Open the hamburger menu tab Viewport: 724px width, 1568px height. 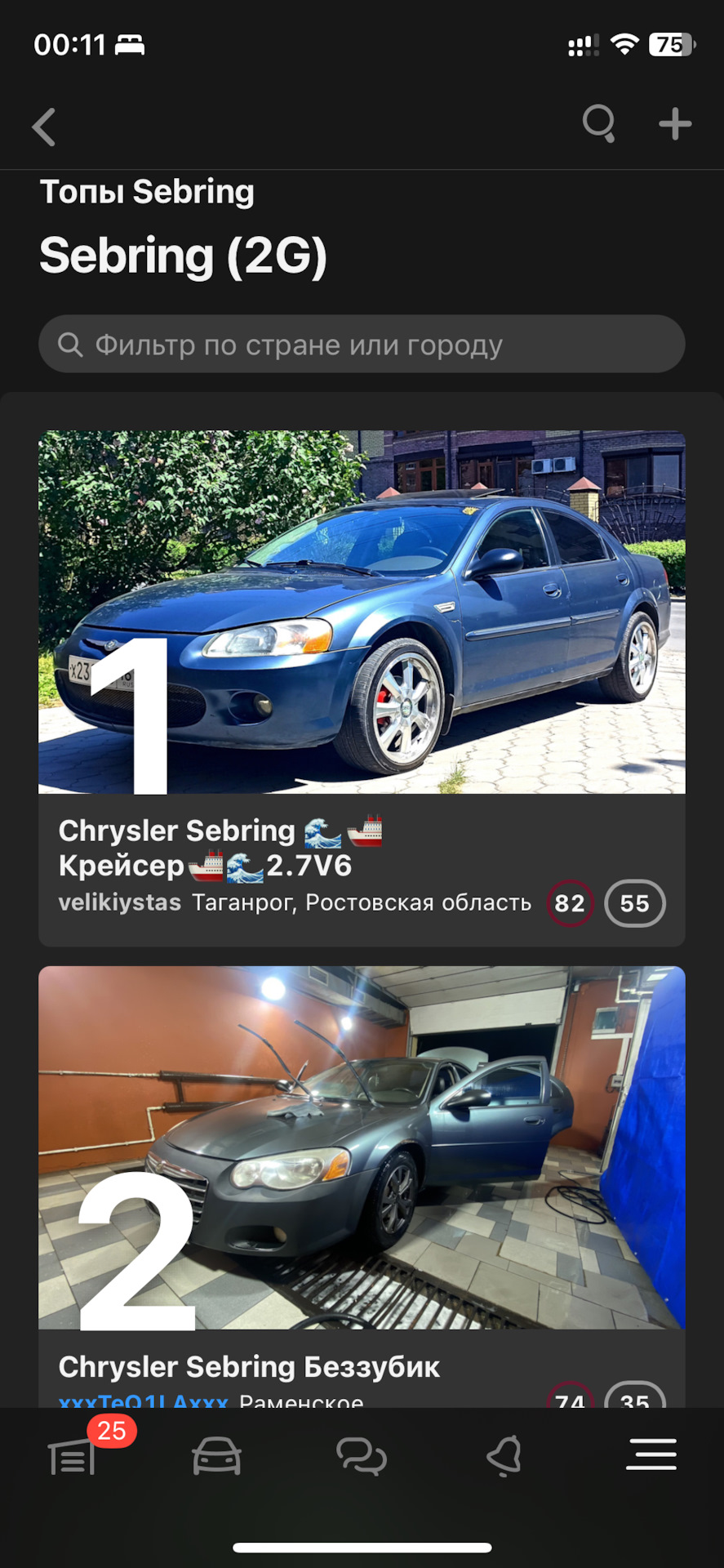[651, 1454]
